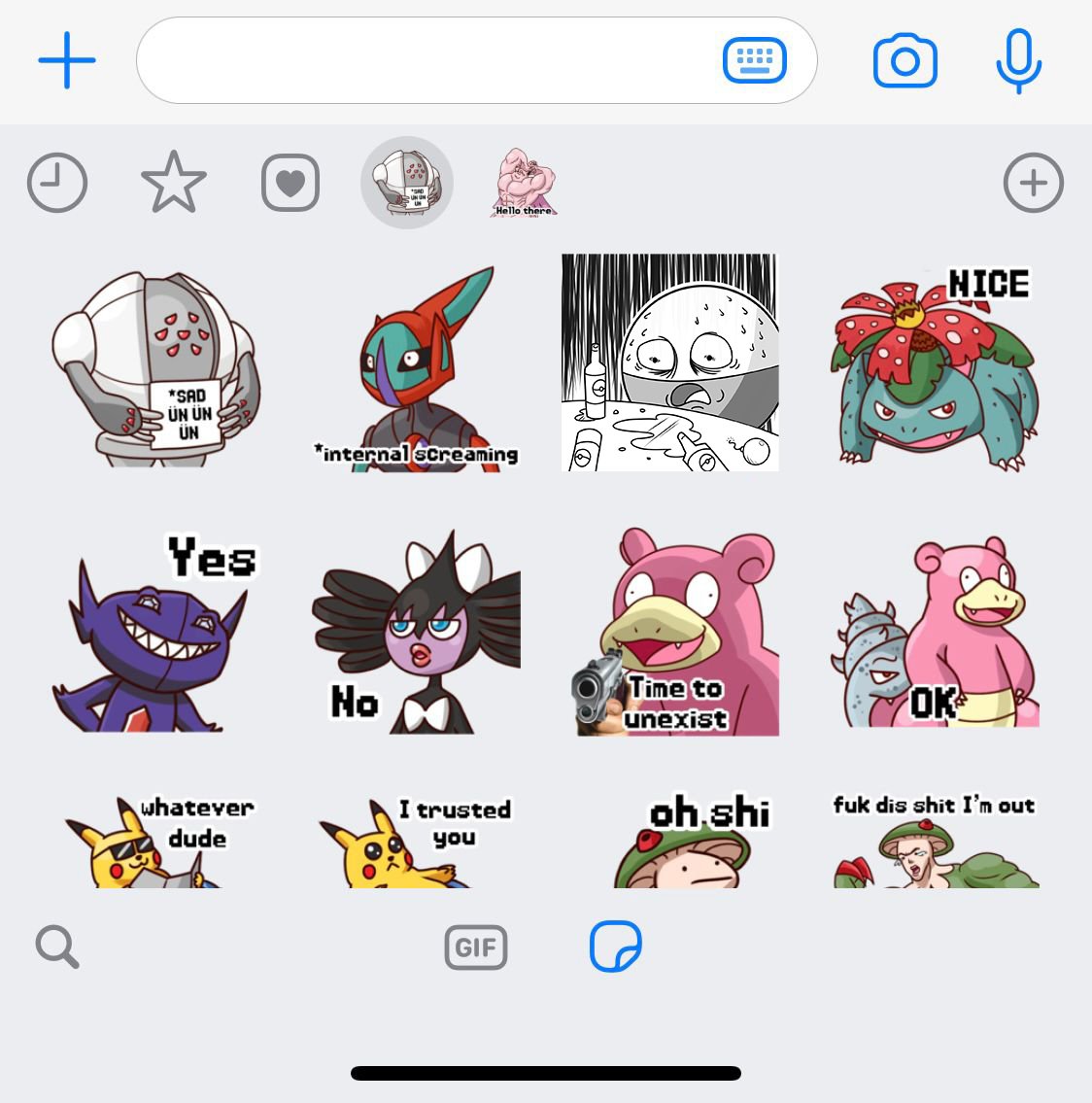Open starred favorite stickers
This screenshot has height=1103, width=1092.
[174, 183]
